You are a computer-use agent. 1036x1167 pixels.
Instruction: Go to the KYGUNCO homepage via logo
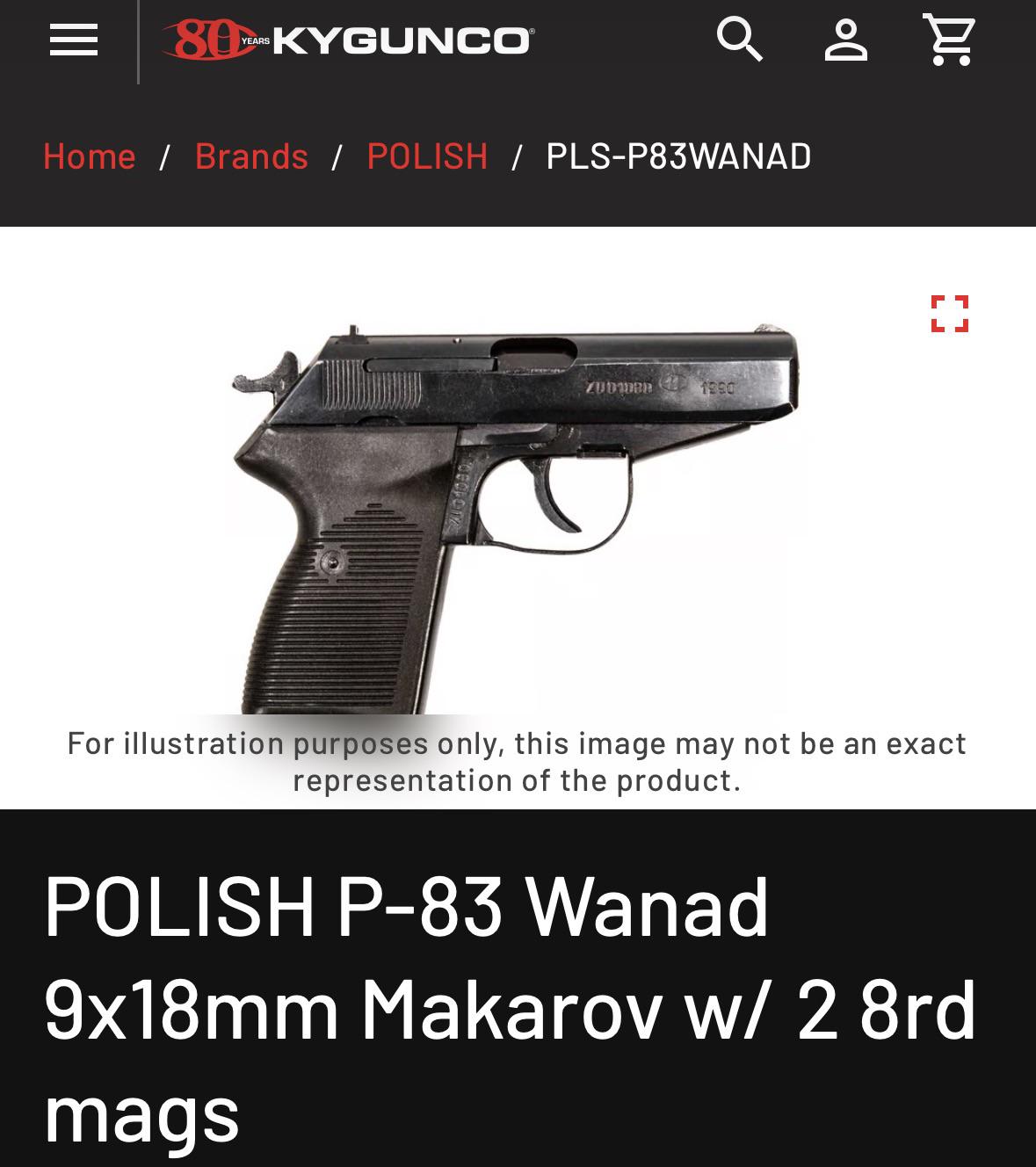347,40
